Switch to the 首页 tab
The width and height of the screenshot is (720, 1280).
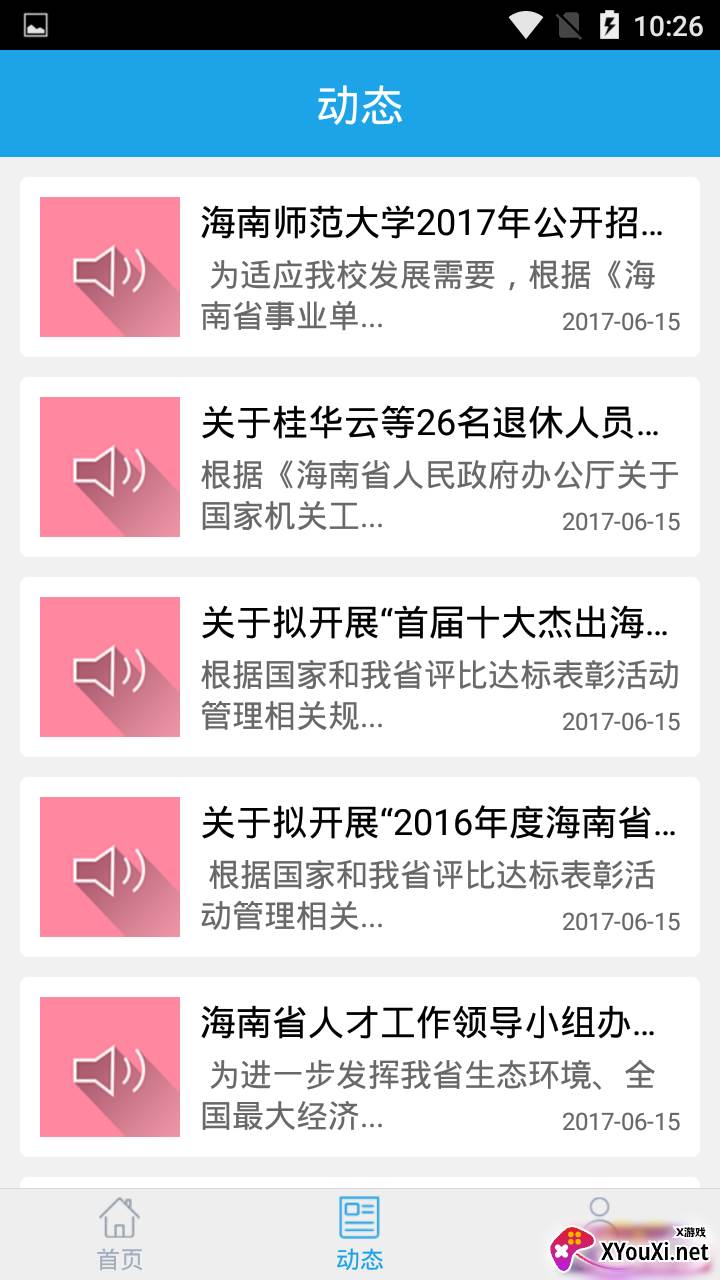[x=120, y=1234]
